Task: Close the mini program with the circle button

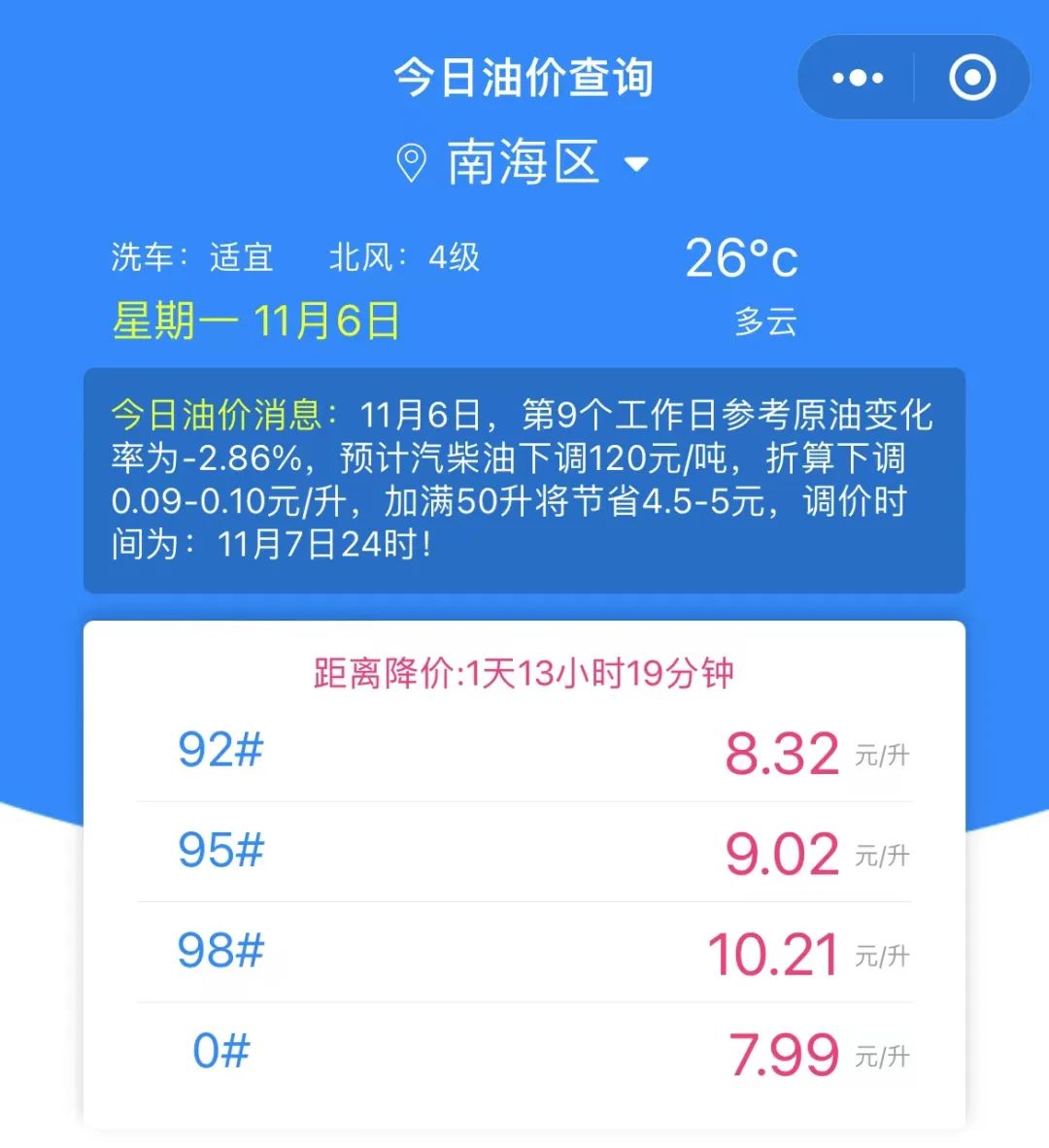Action: pos(972,78)
